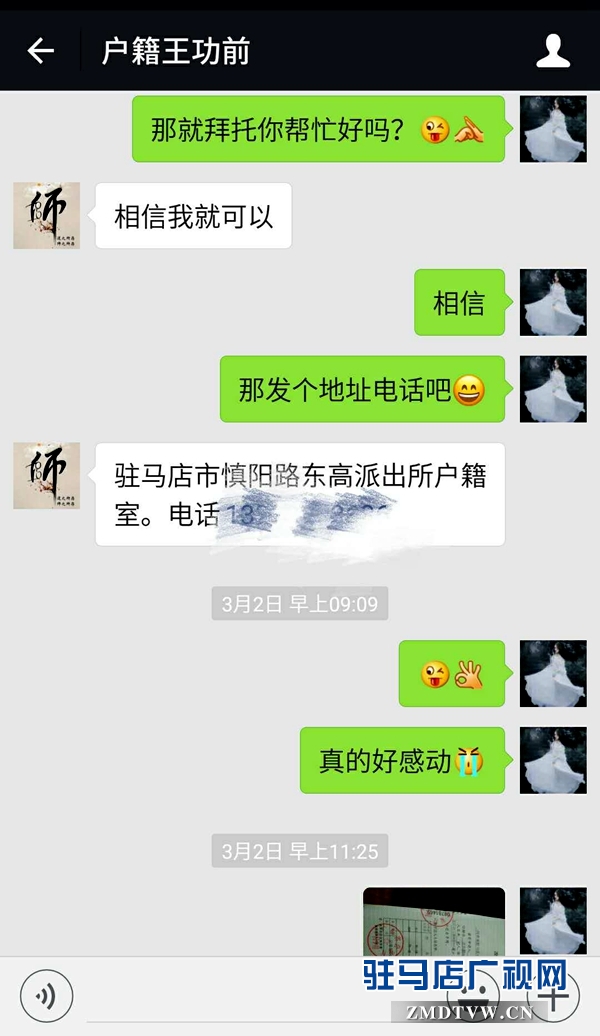The height and width of the screenshot is (1036, 600).
Task: Open own avatar next to 那发个地址电话吧
Action: pyautogui.click(x=553, y=389)
